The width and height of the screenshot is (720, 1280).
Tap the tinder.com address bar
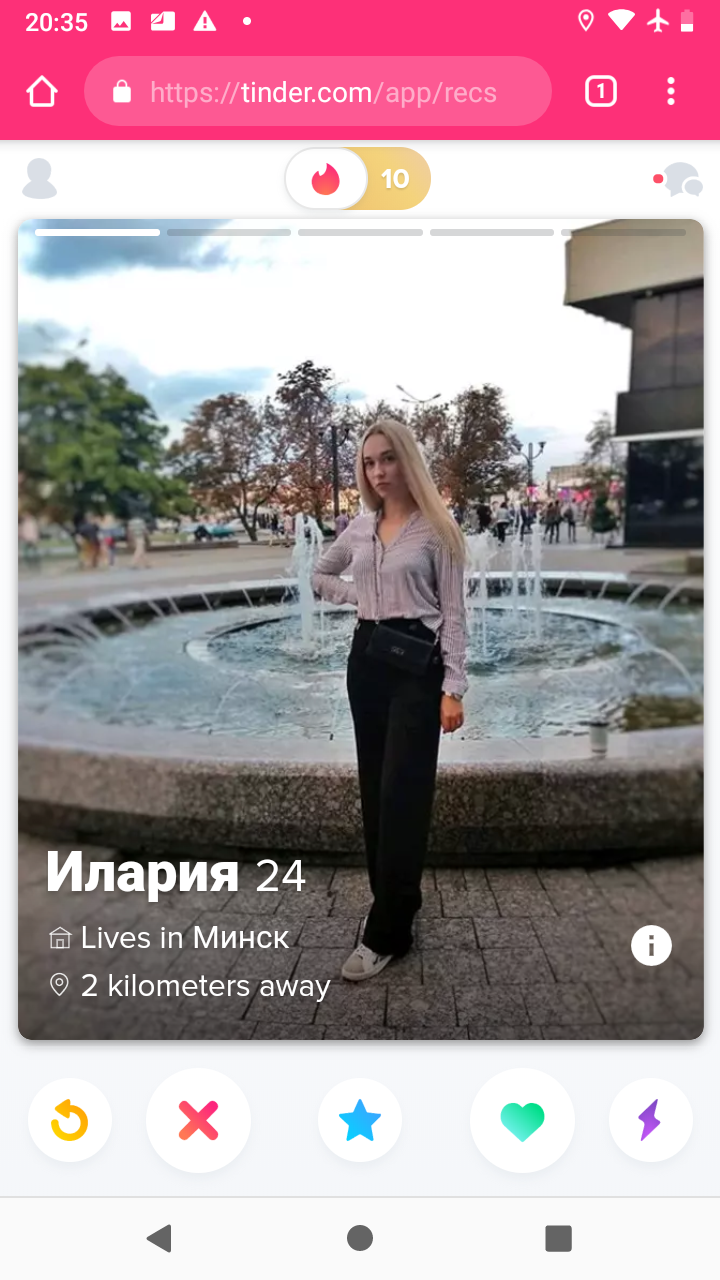click(x=318, y=92)
